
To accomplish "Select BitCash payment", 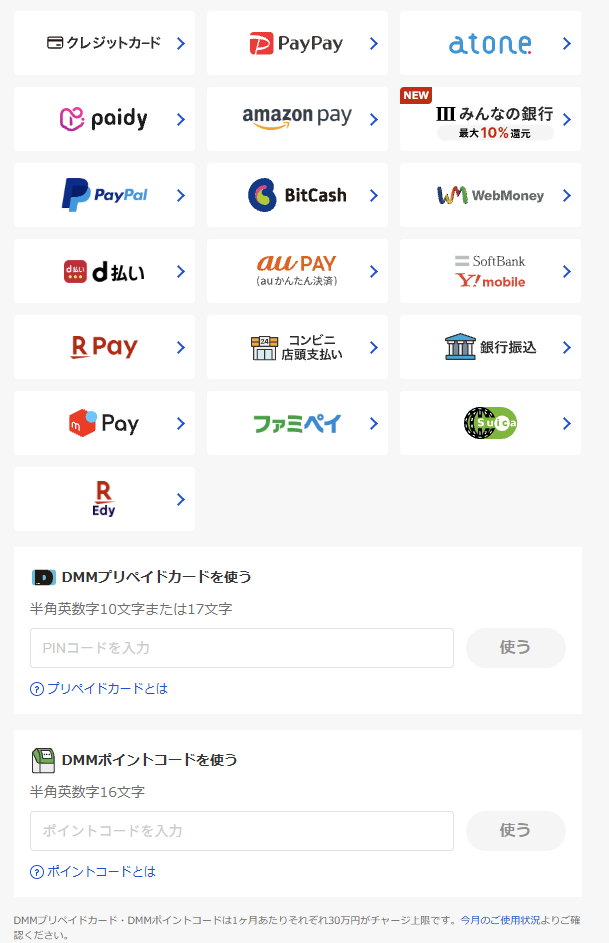I will click(297, 195).
